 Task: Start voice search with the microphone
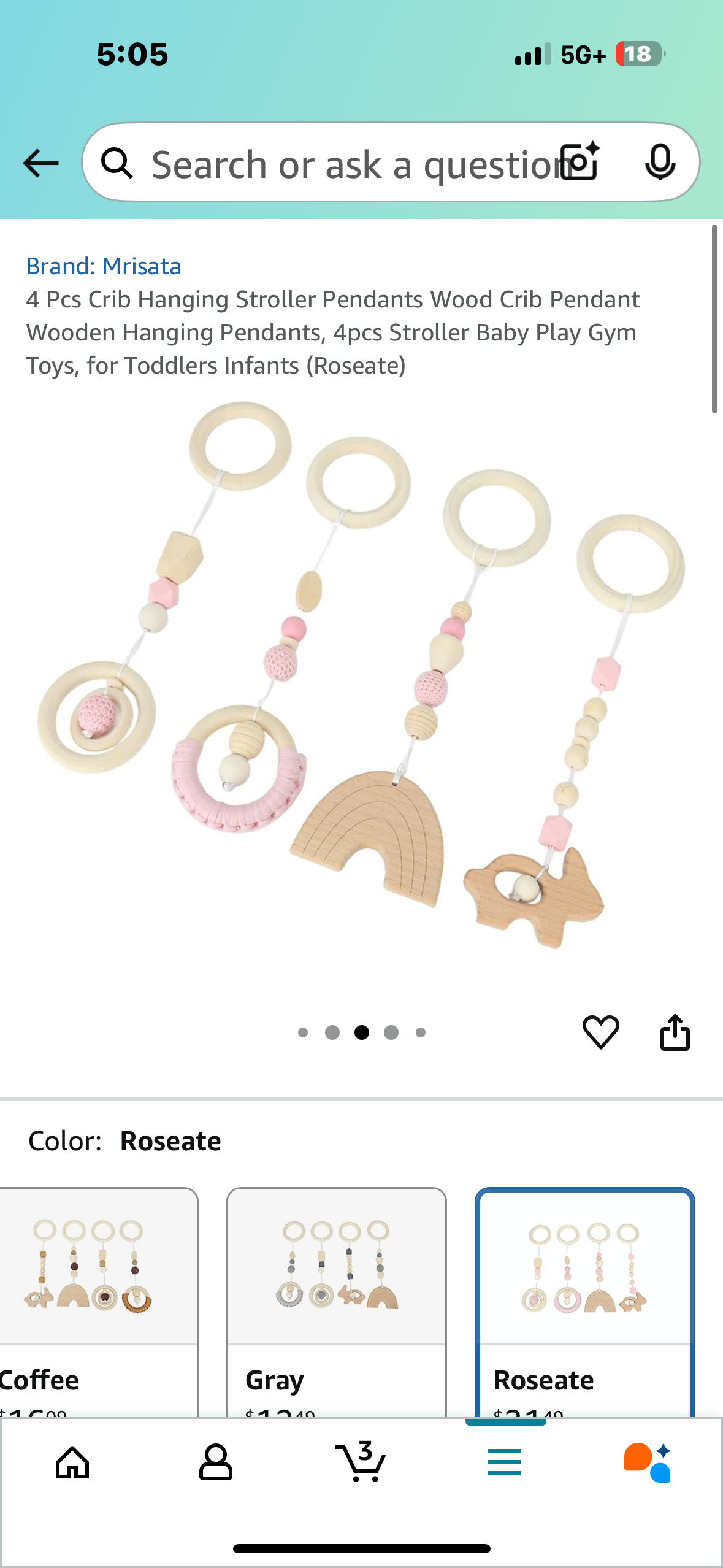660,163
